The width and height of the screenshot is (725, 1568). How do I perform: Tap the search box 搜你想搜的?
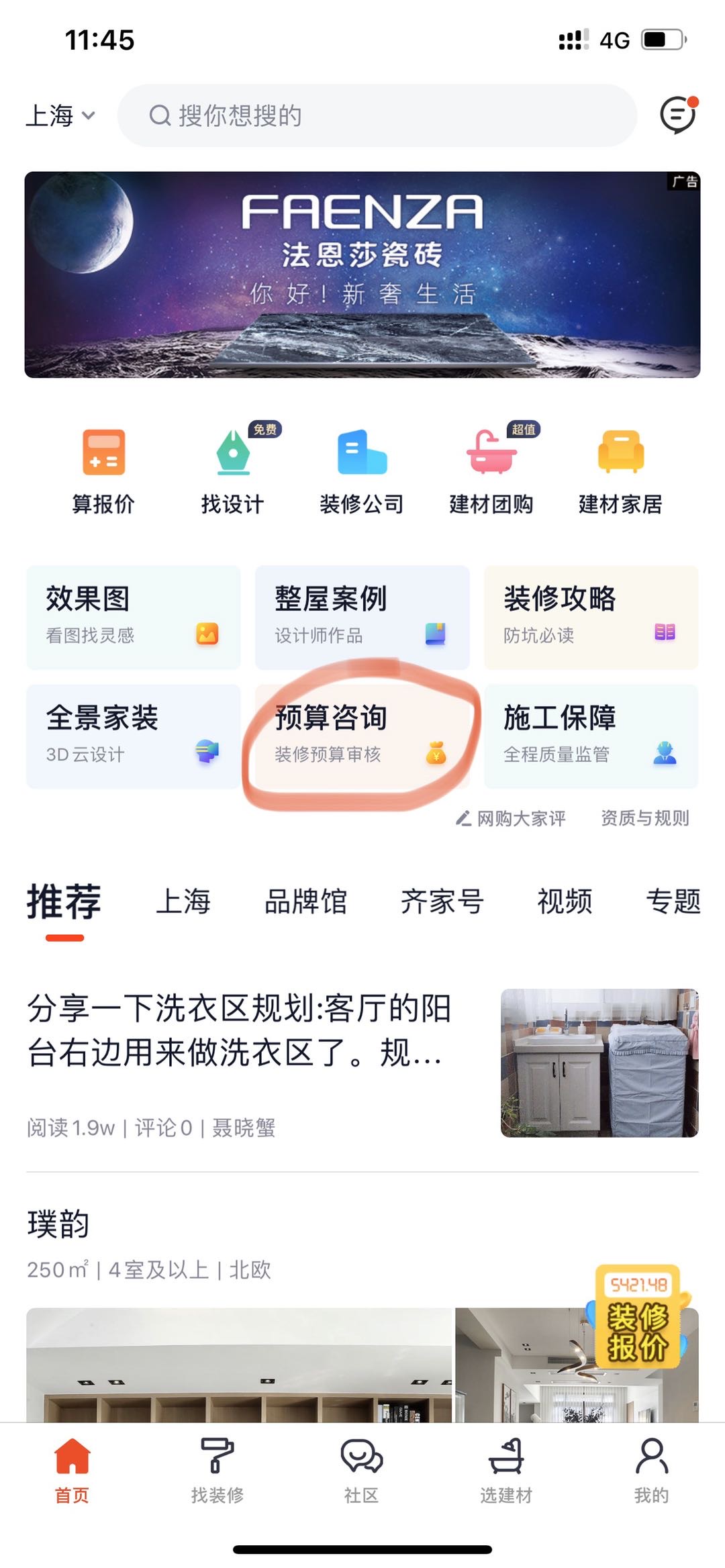coord(376,115)
